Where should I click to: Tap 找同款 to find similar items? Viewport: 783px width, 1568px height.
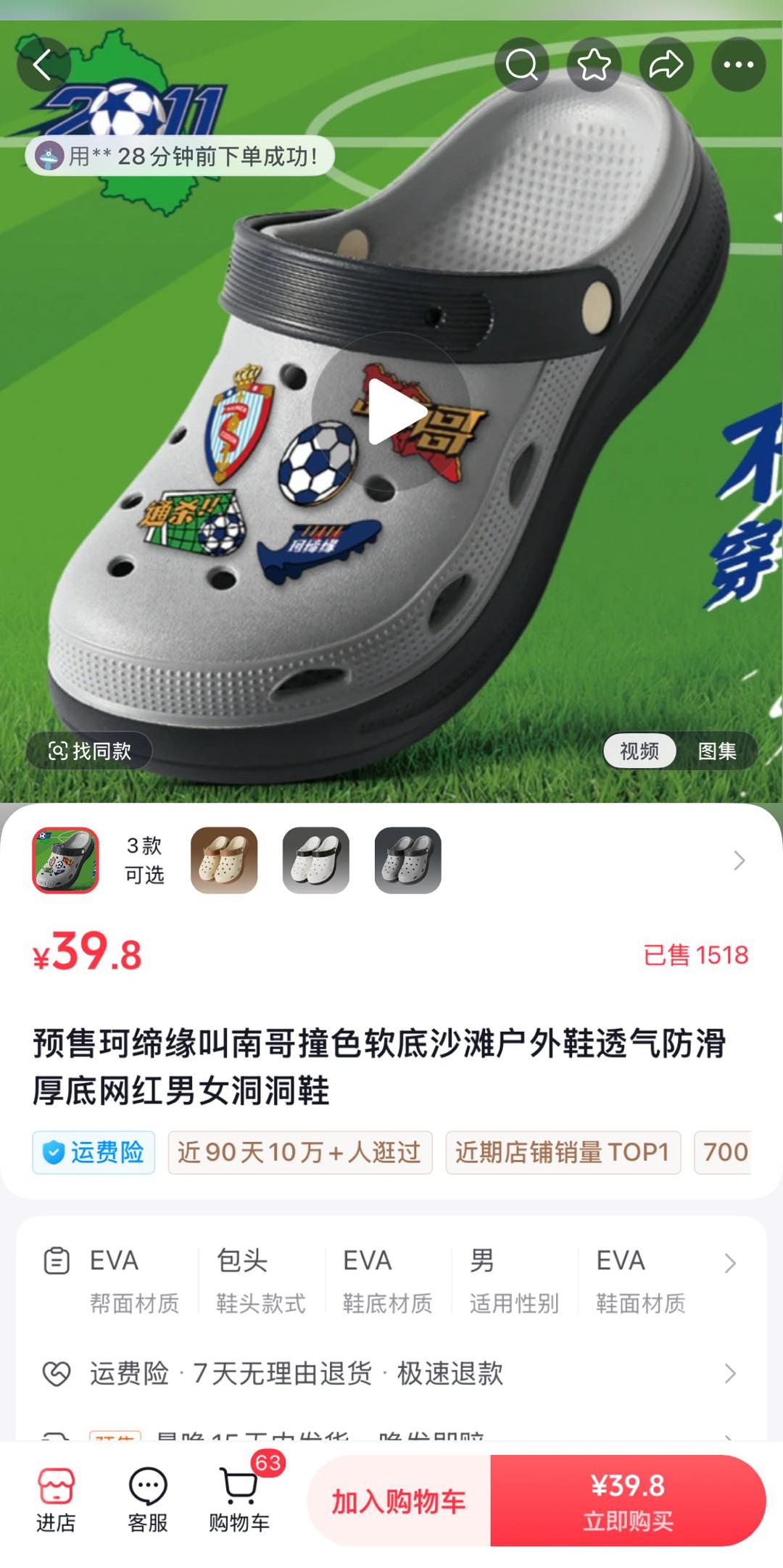coord(90,751)
